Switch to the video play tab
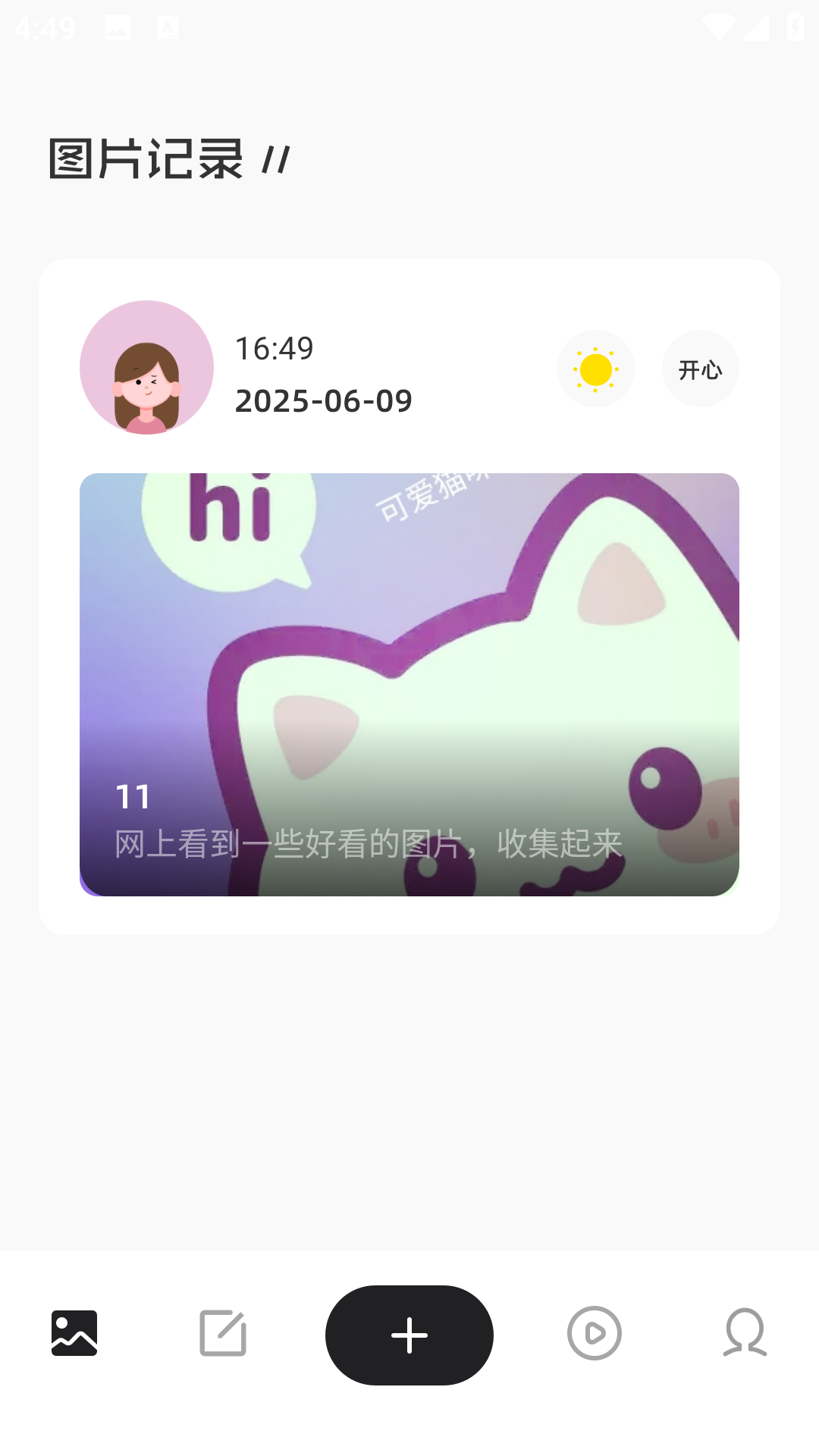Image resolution: width=819 pixels, height=1456 pixels. 595,1333
